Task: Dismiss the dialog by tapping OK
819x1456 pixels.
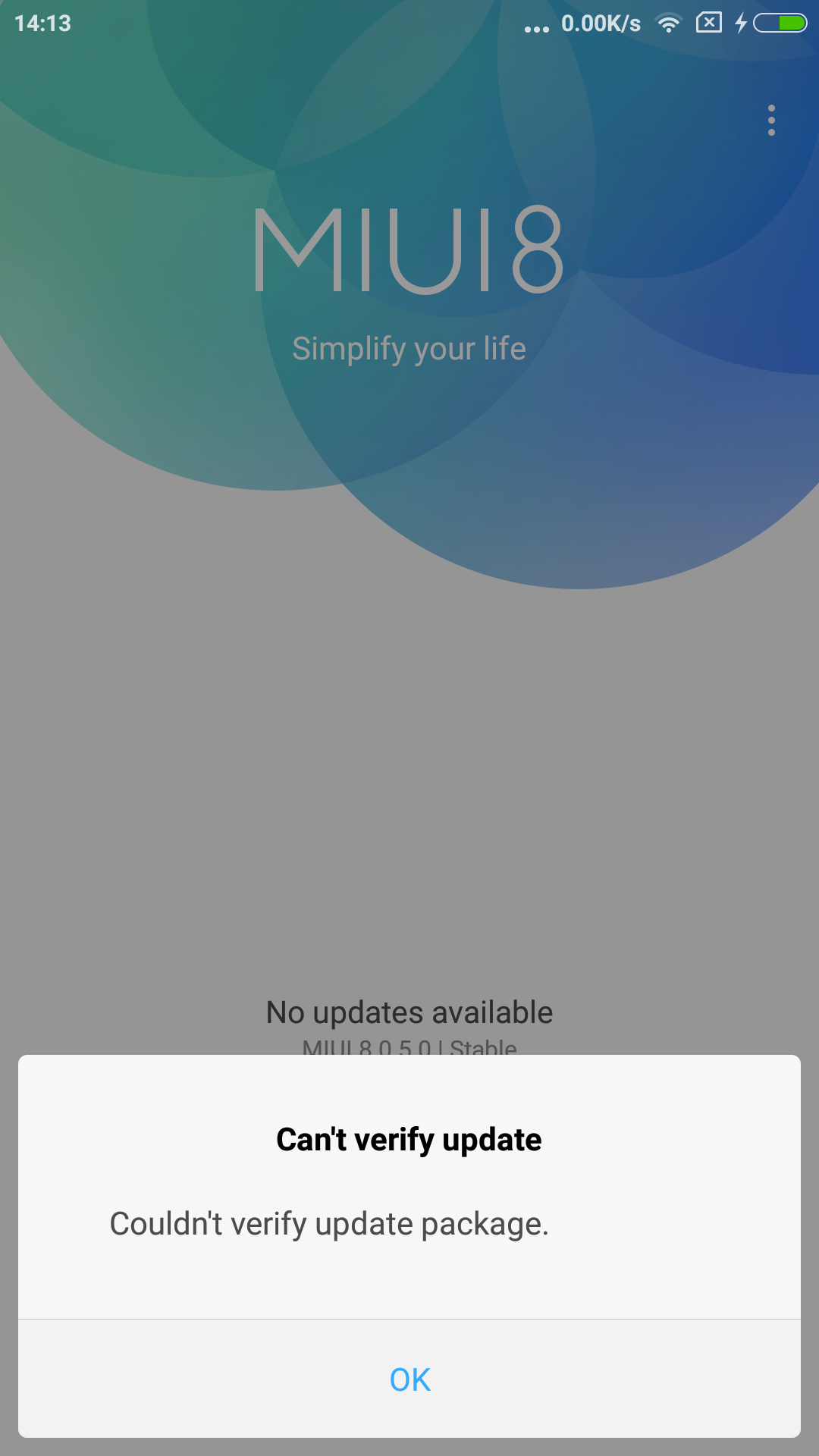Action: click(x=409, y=1379)
